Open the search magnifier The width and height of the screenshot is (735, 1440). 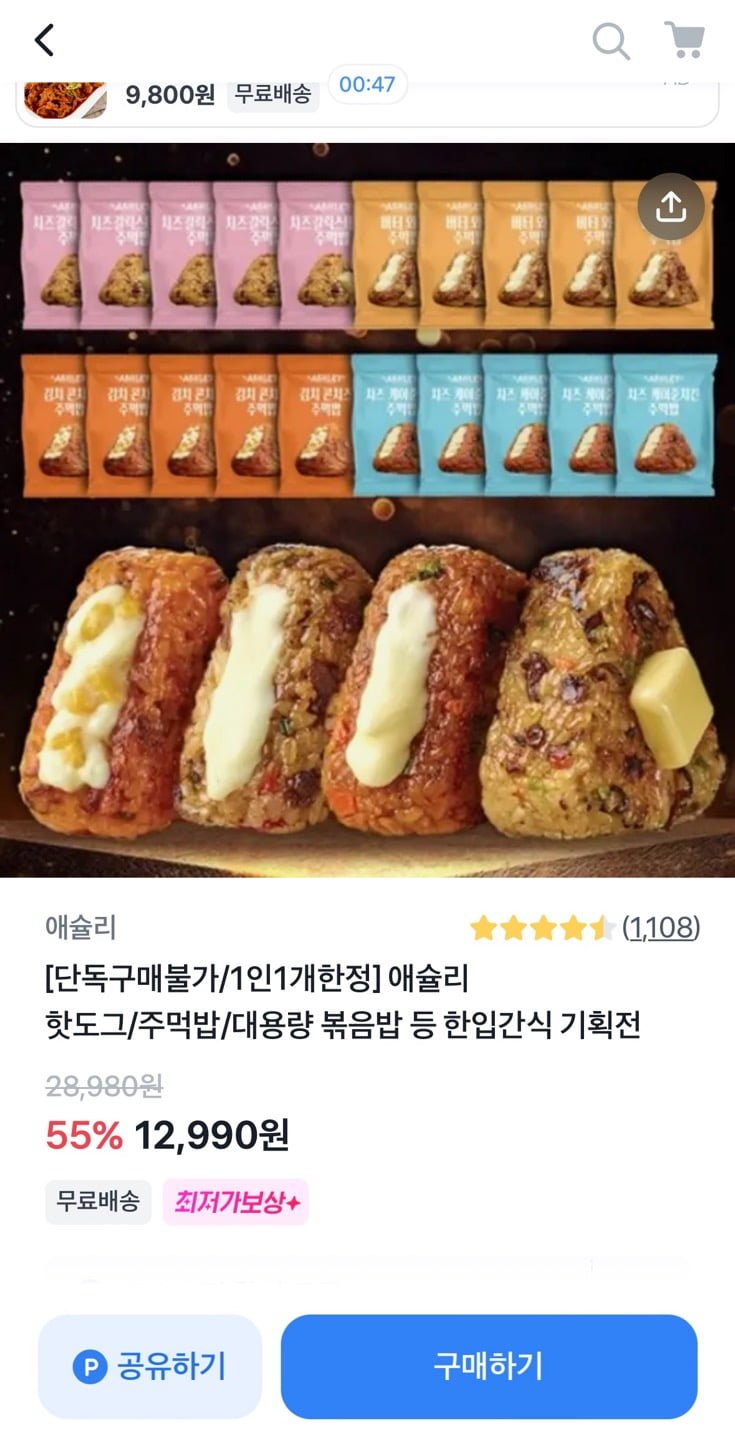(x=611, y=42)
